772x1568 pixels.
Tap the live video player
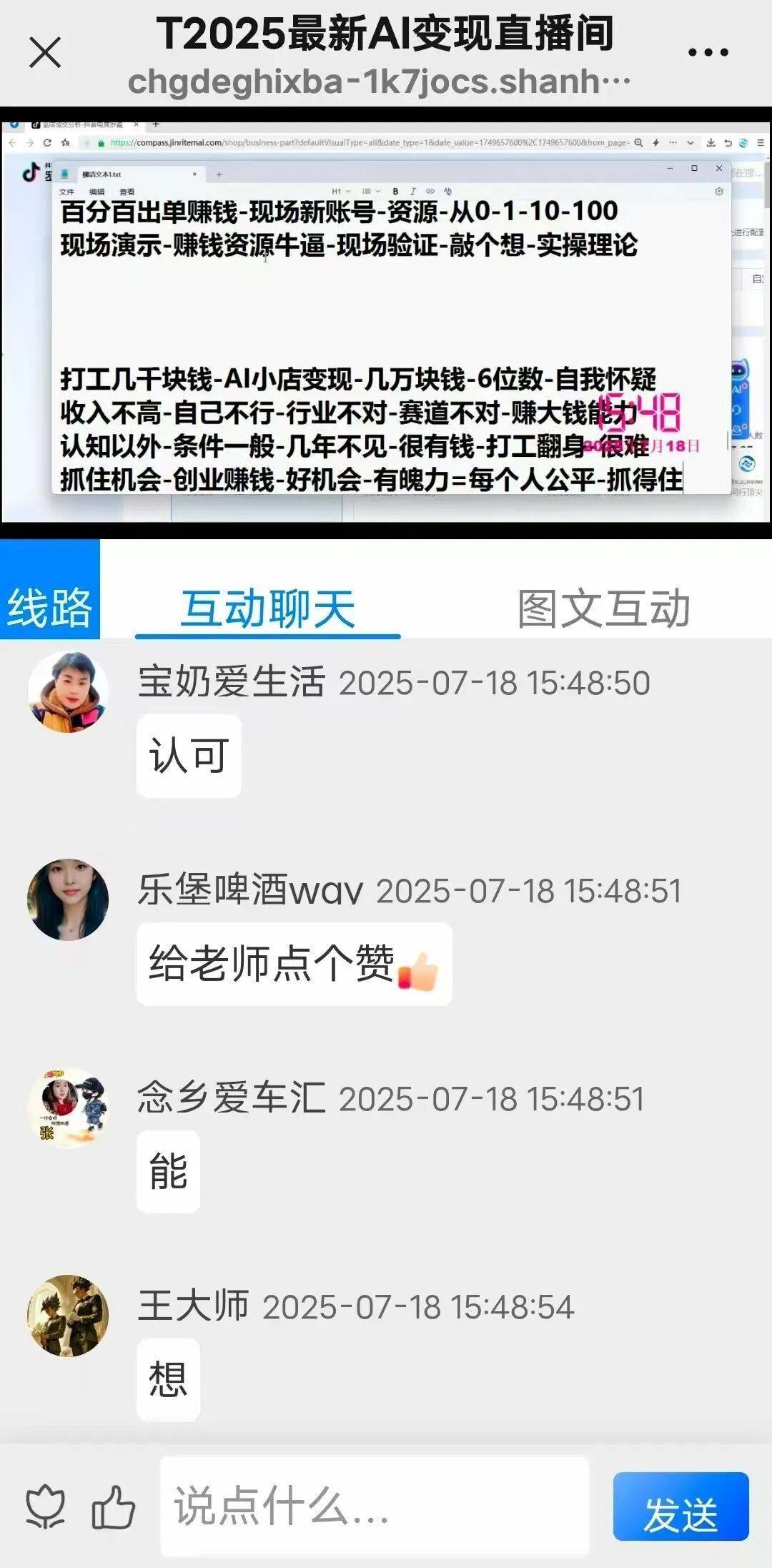click(386, 322)
